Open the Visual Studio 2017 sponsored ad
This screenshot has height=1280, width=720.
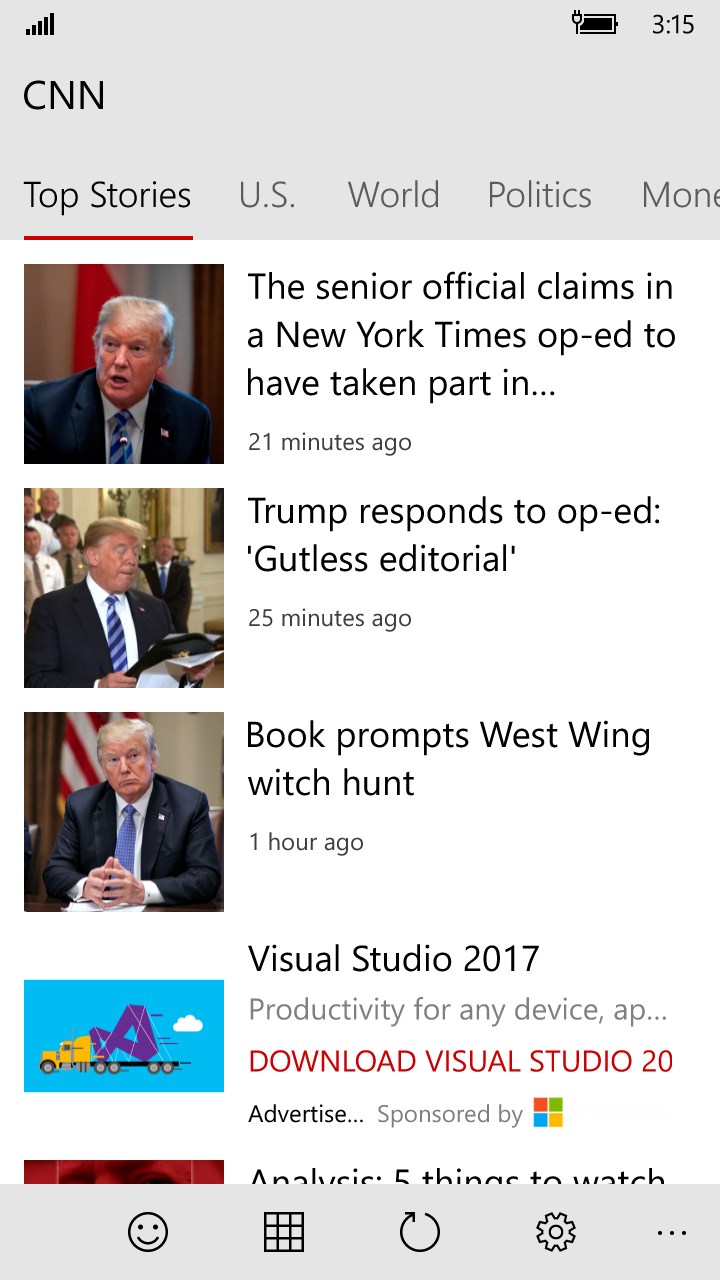coord(393,959)
